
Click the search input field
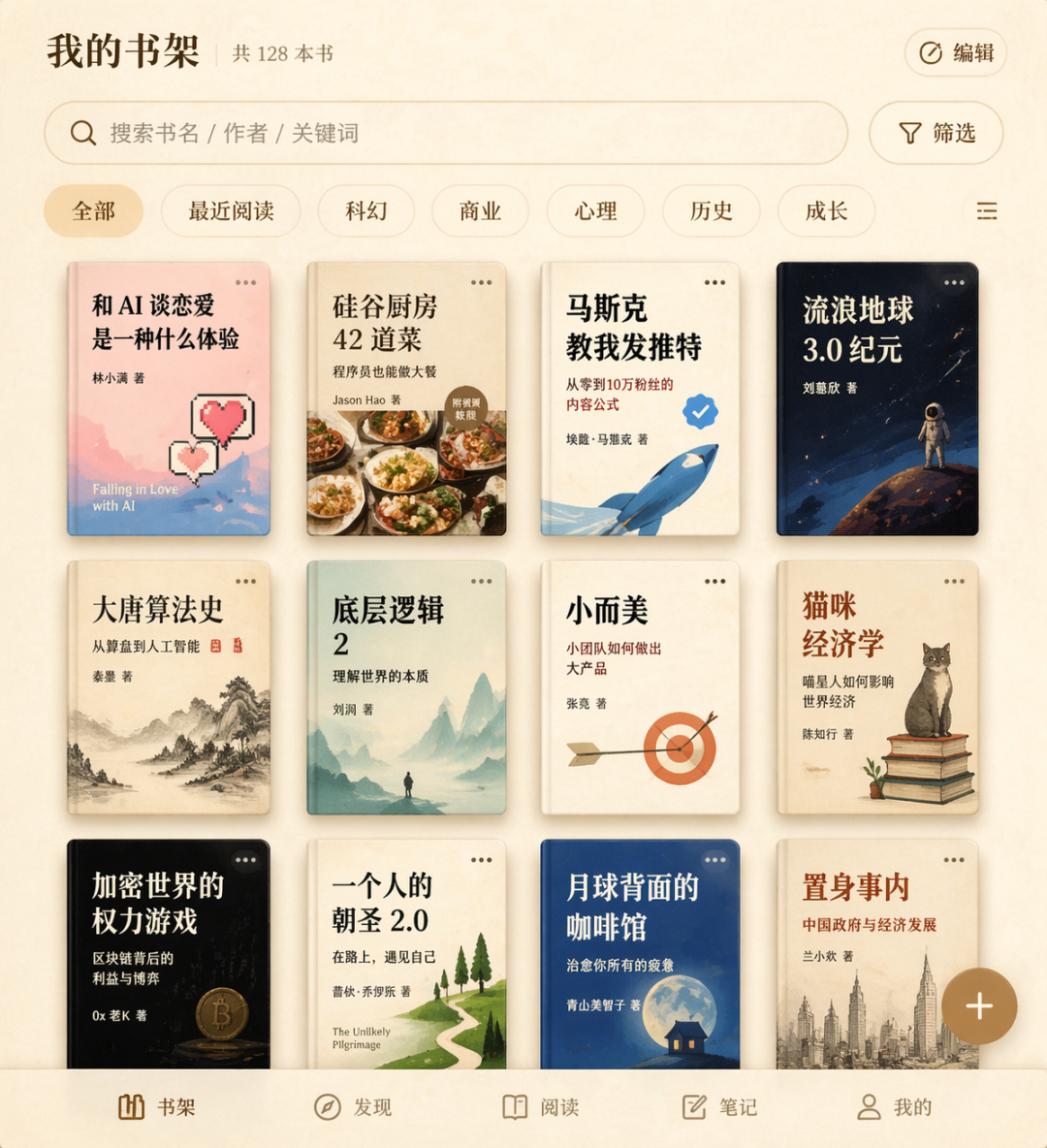coord(388,133)
